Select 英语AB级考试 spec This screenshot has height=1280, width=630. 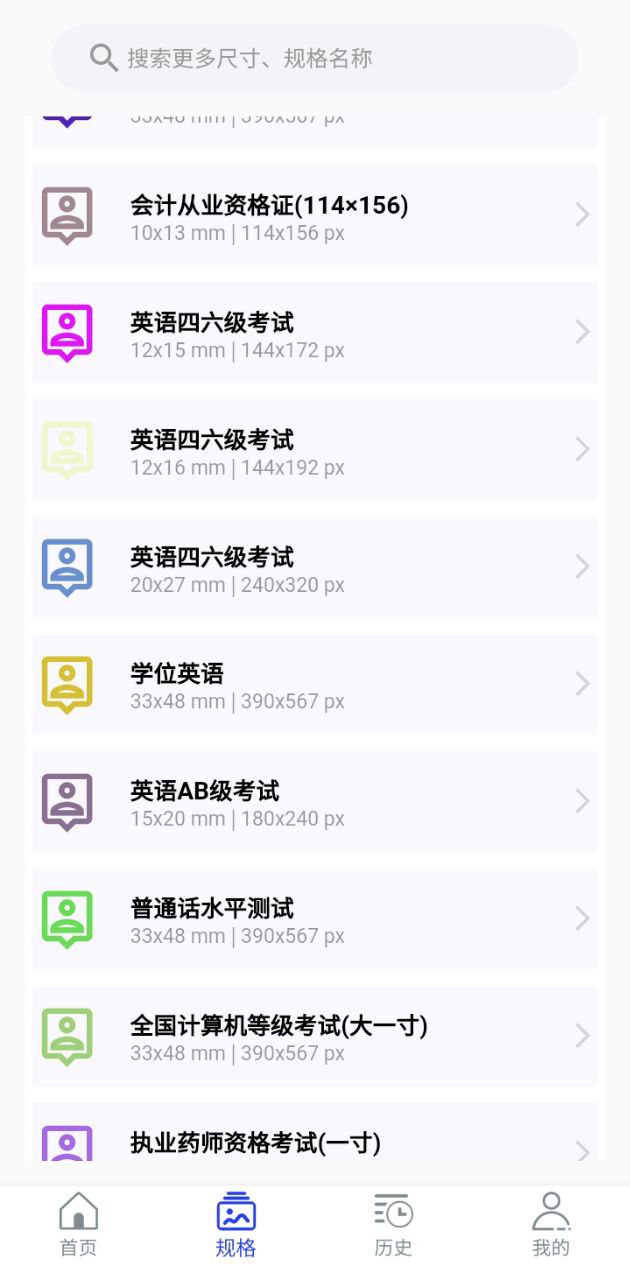point(315,801)
